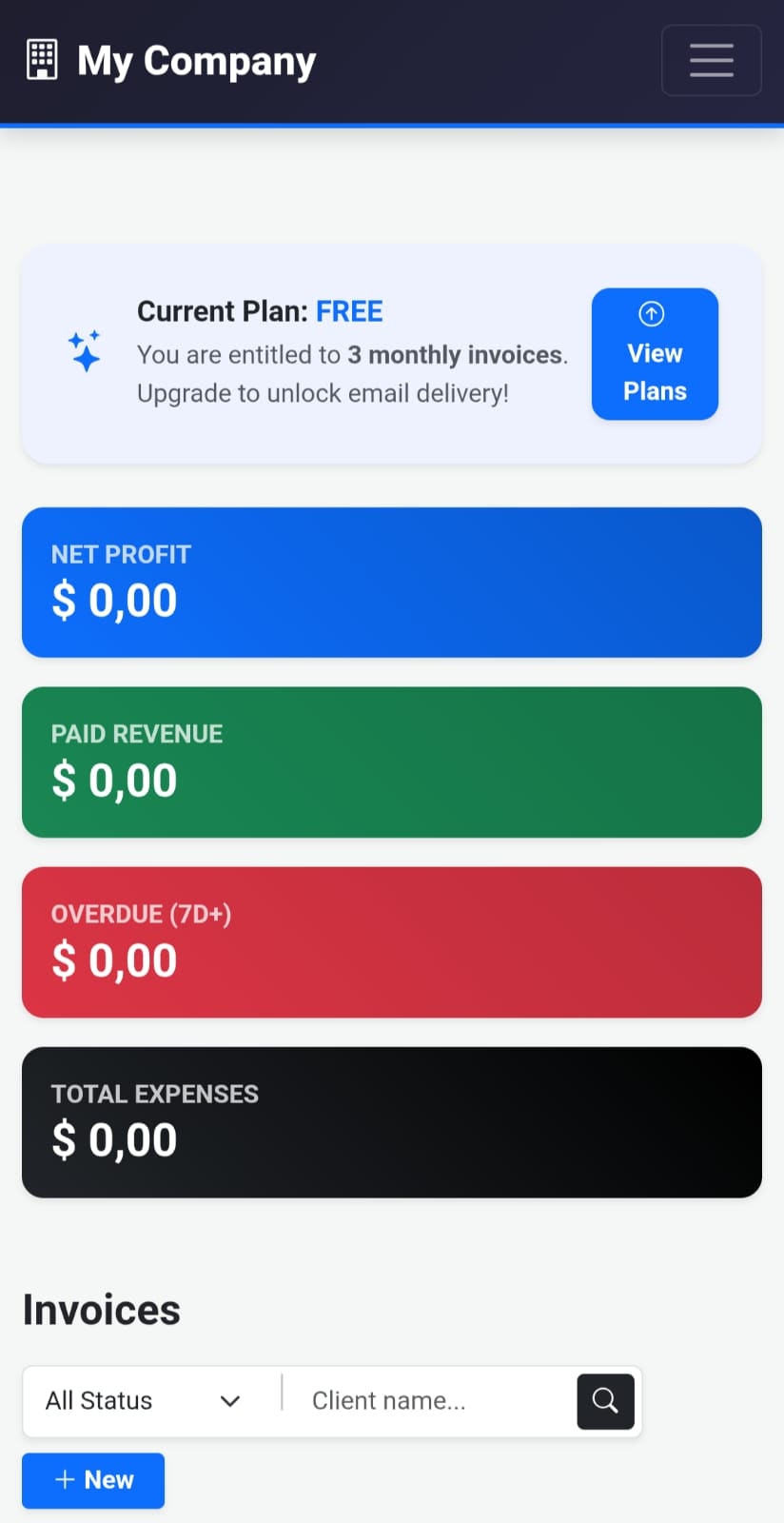The width and height of the screenshot is (784, 1523).
Task: Click the search magnifier icon
Action: [605, 1400]
